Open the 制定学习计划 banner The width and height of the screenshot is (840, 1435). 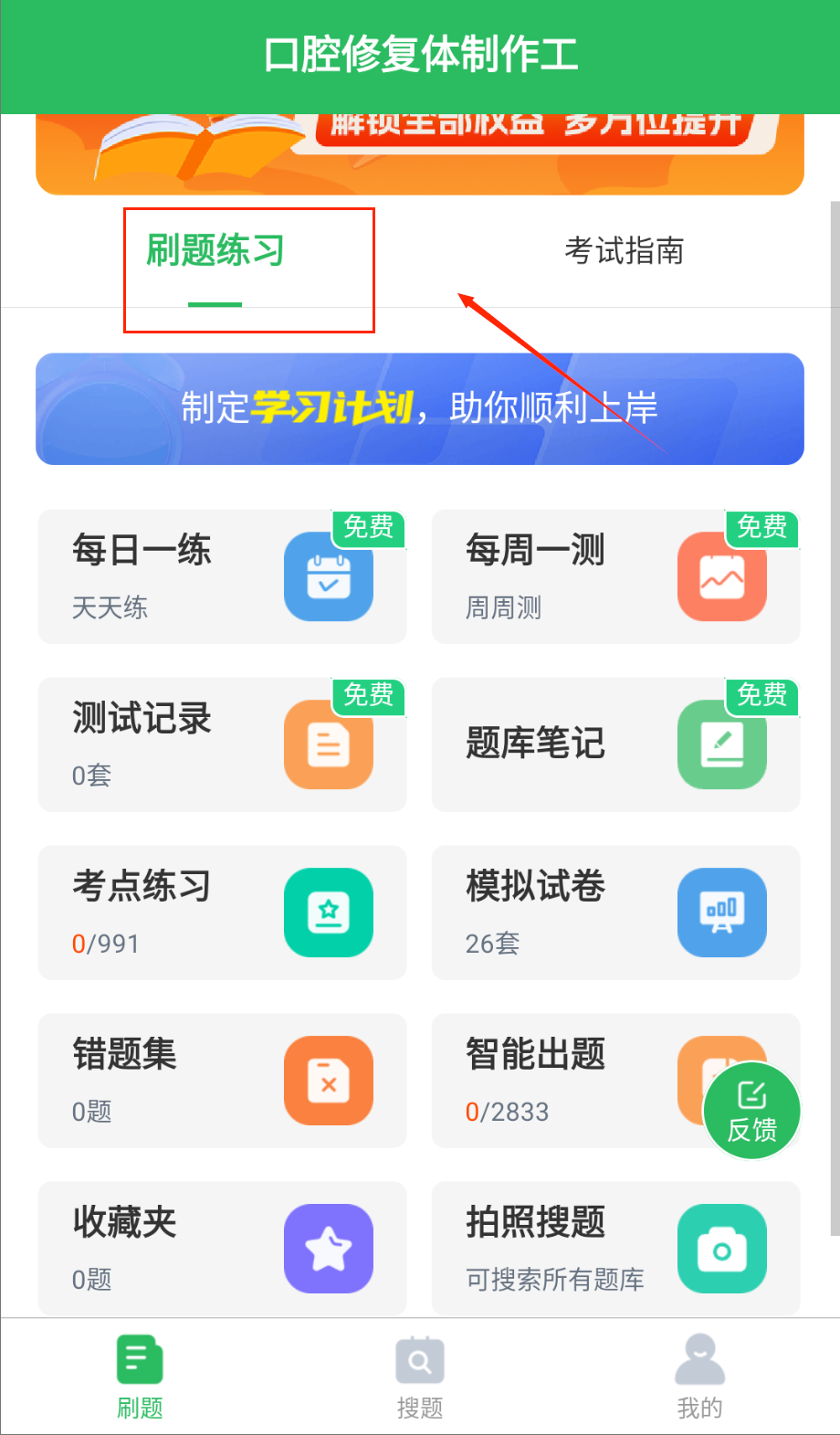coord(420,408)
